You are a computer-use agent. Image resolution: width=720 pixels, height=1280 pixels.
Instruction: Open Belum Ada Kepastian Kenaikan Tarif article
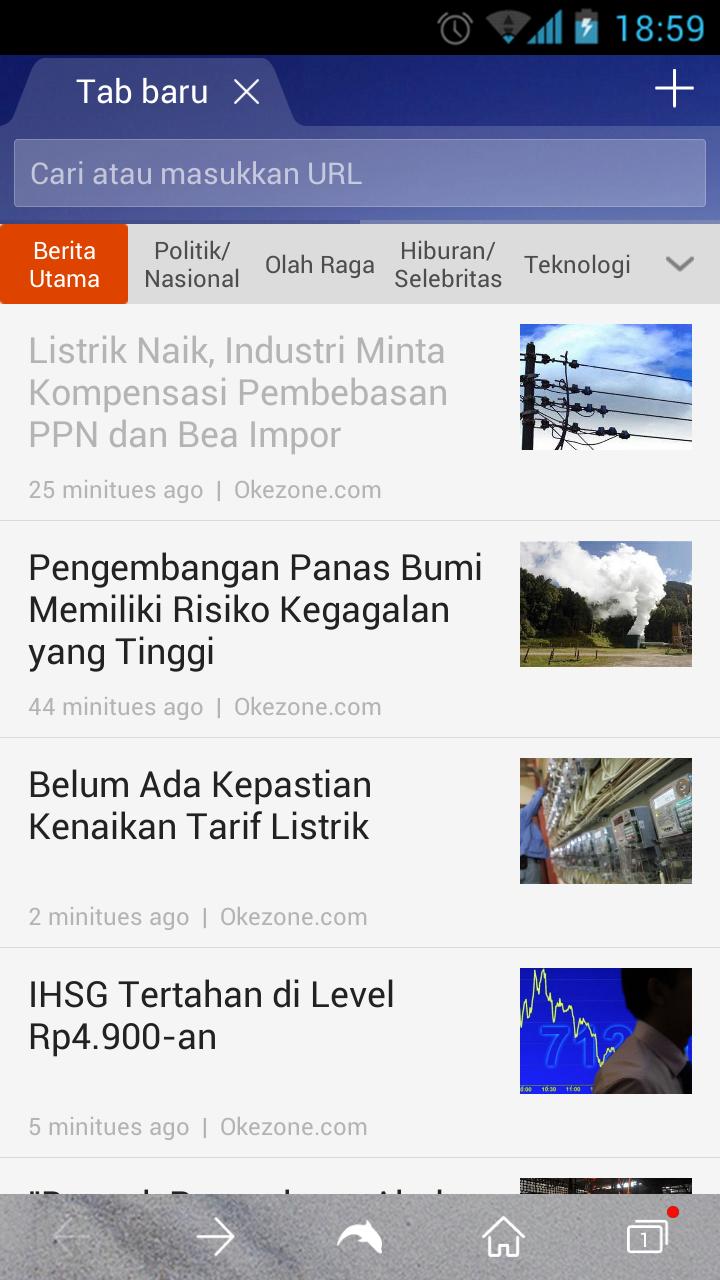pos(200,806)
